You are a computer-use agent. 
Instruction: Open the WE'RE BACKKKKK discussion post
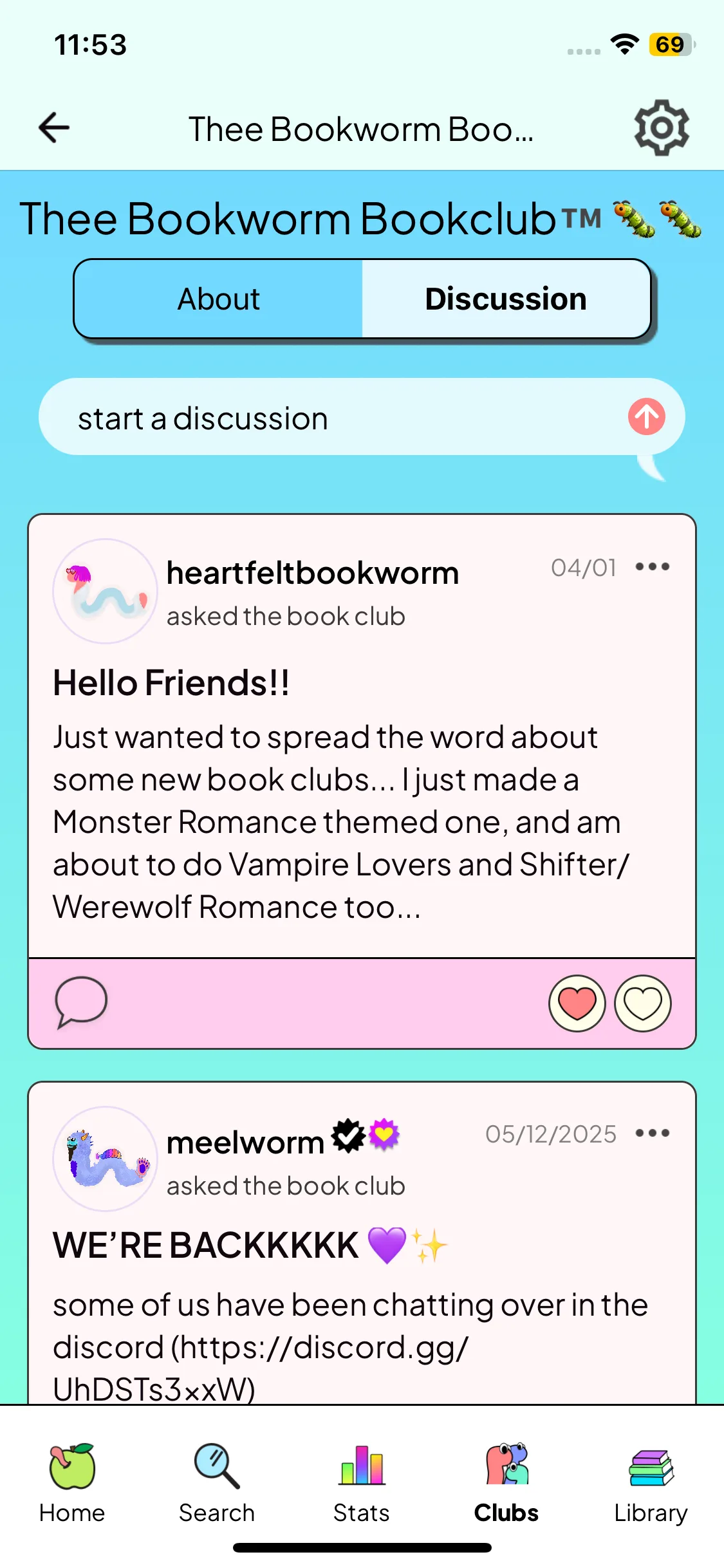coord(362,1244)
